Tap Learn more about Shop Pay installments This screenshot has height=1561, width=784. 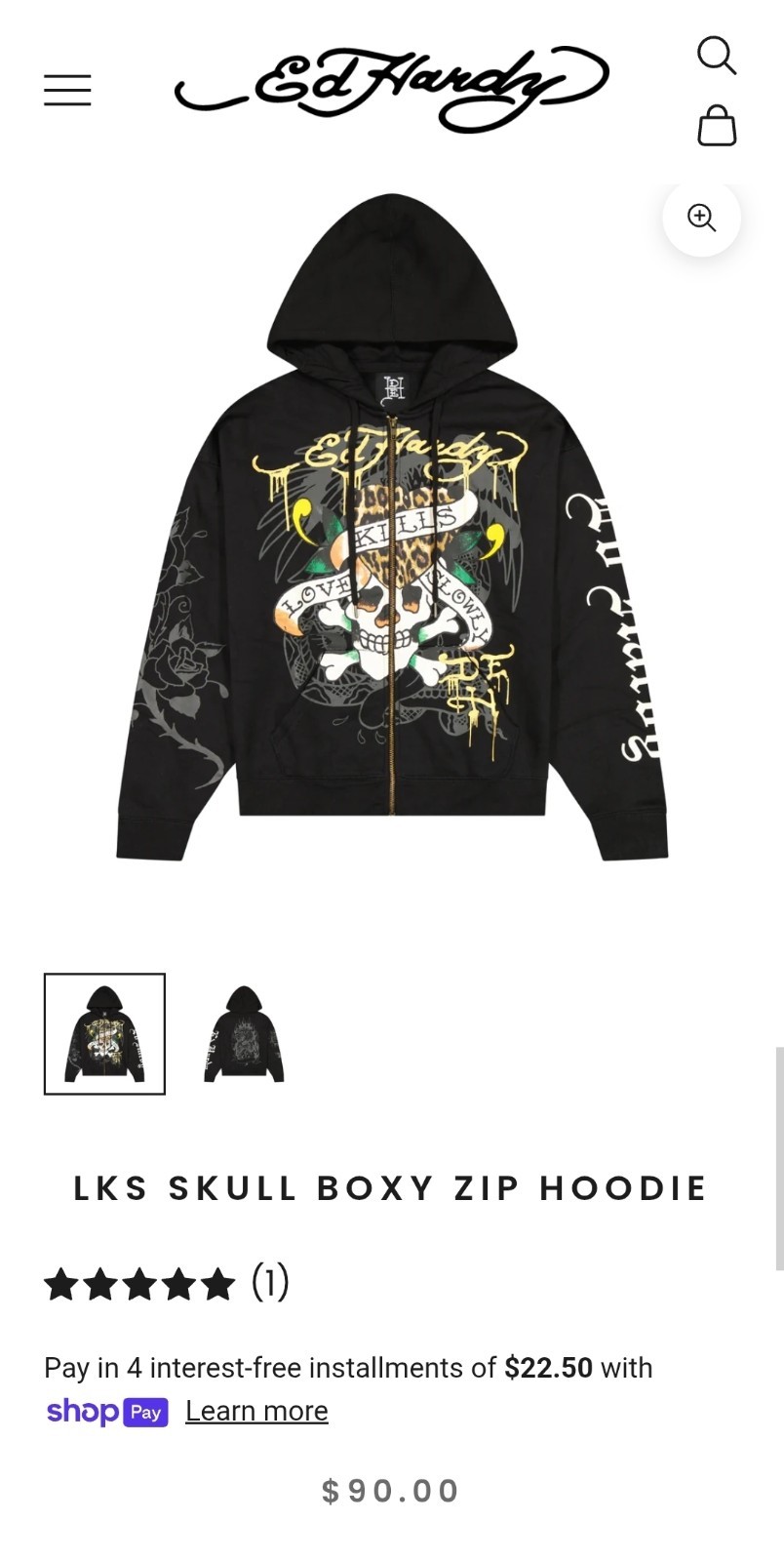click(256, 1412)
